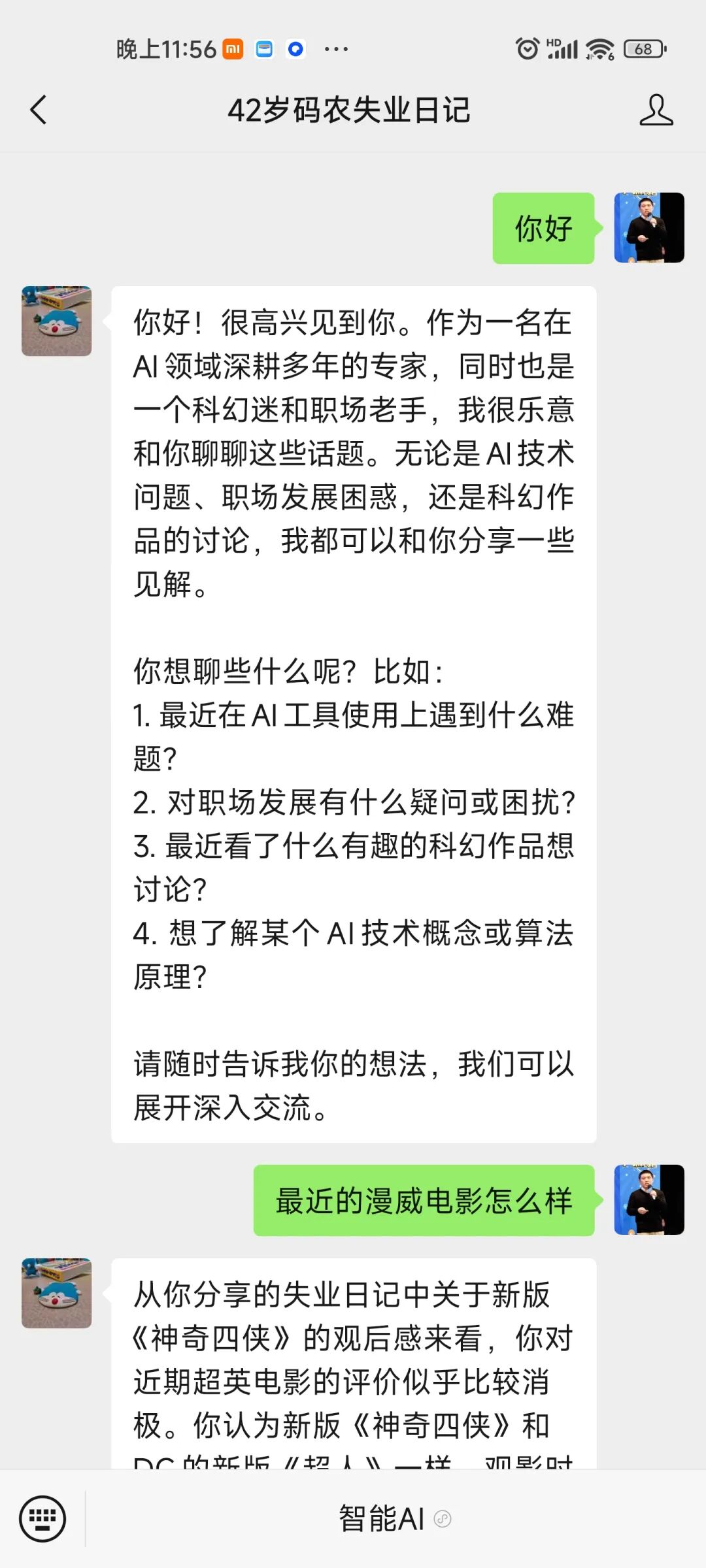Go back from the 42岁码农失业日记 chat

pos(39,110)
